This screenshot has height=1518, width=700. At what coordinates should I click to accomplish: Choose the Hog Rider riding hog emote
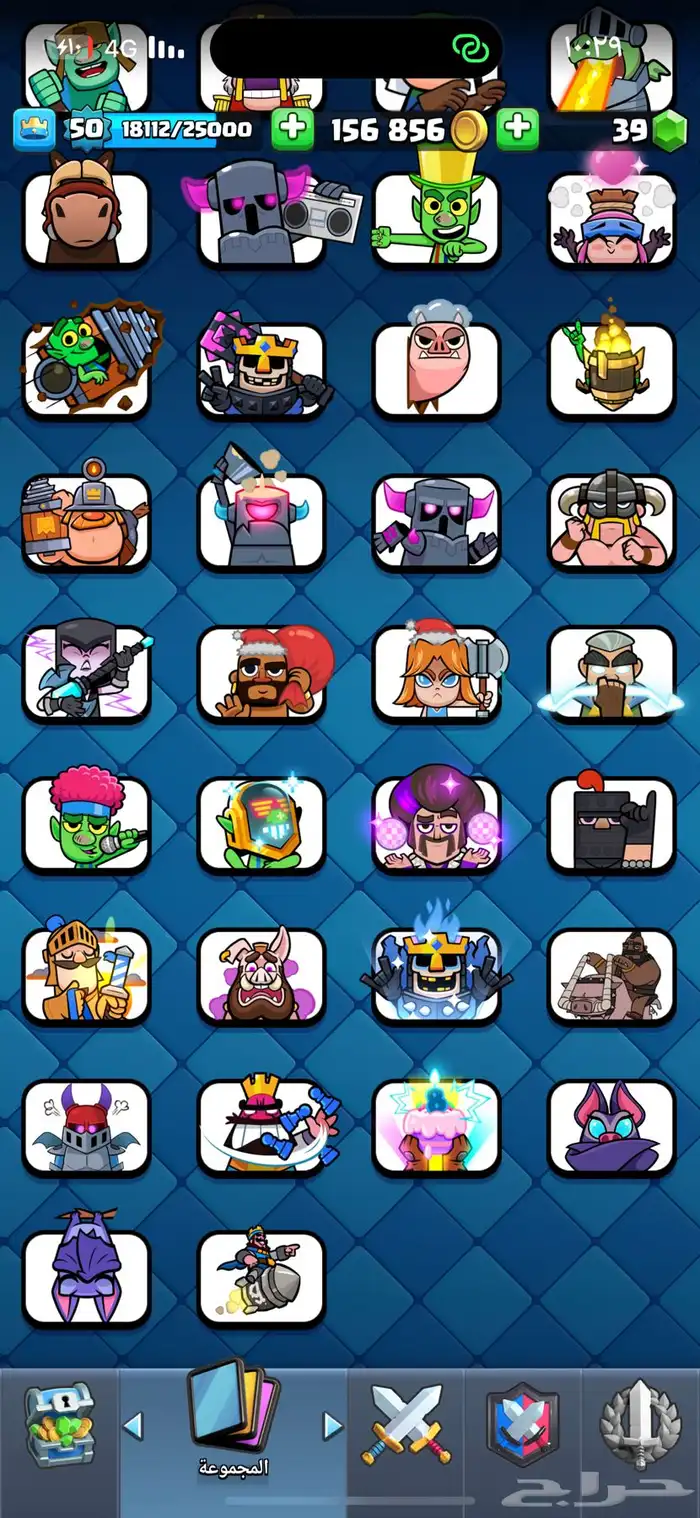click(x=612, y=975)
